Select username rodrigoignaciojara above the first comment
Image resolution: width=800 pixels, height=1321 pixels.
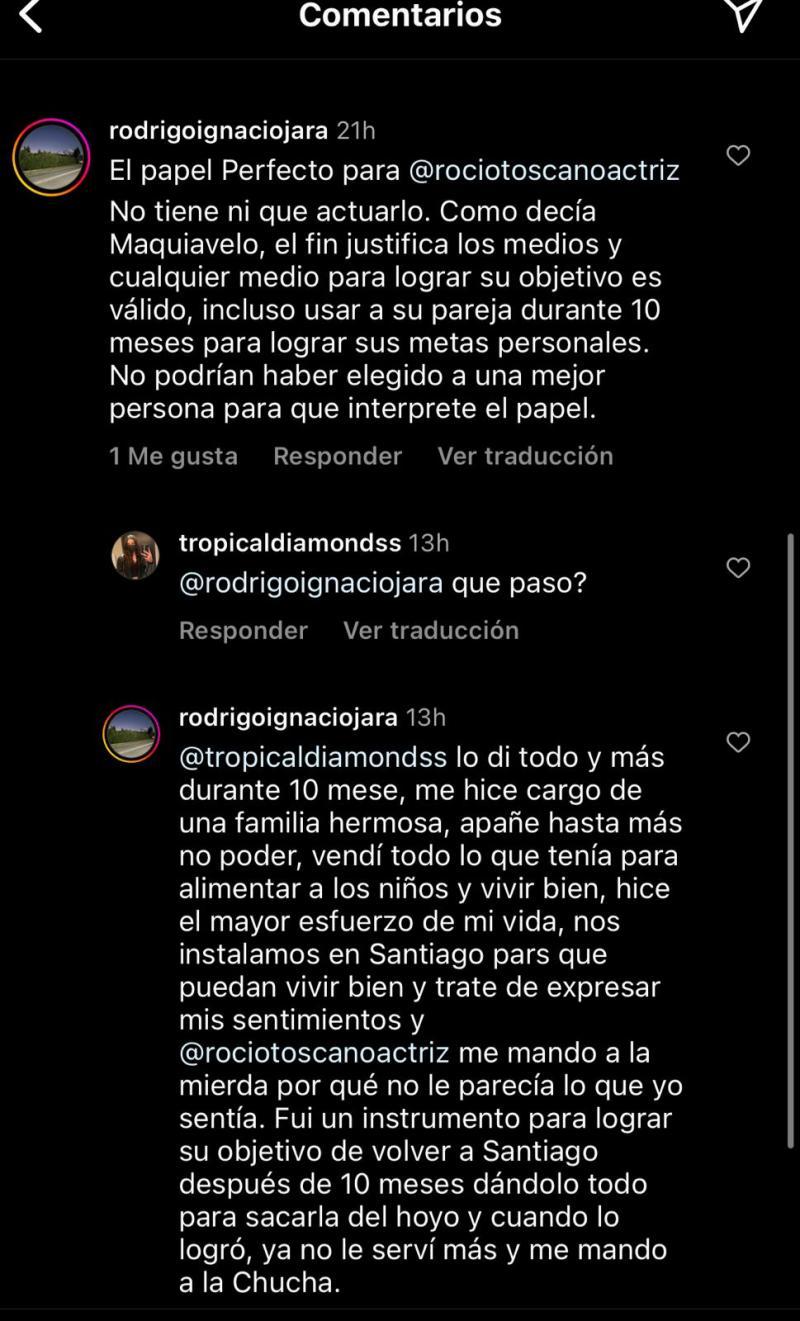click(217, 131)
